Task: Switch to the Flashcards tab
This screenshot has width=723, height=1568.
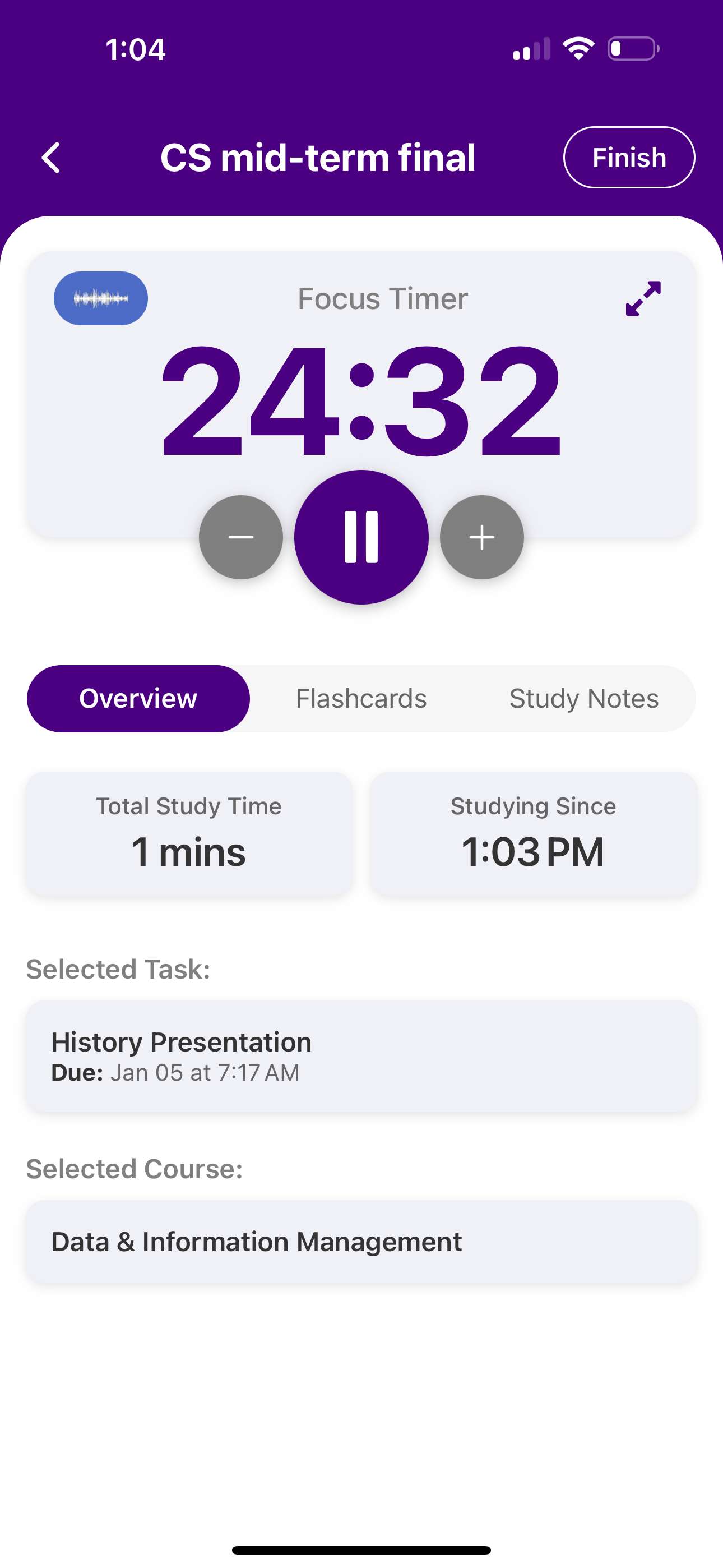Action: click(x=361, y=698)
